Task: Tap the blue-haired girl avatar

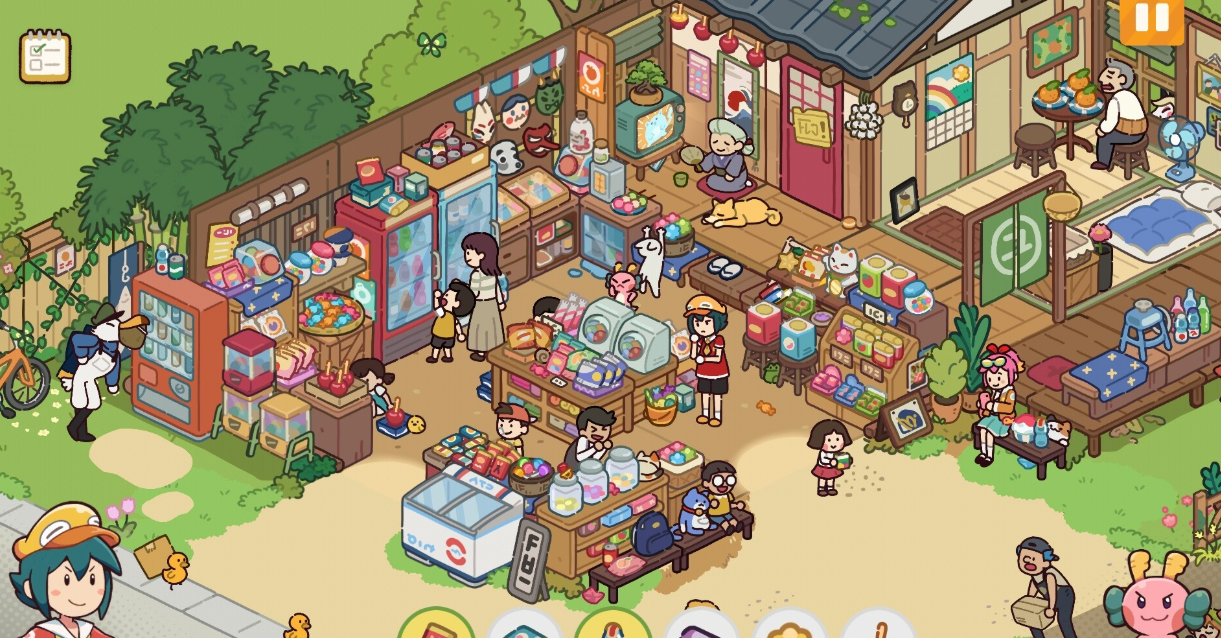Action: pyautogui.click(x=65, y=580)
